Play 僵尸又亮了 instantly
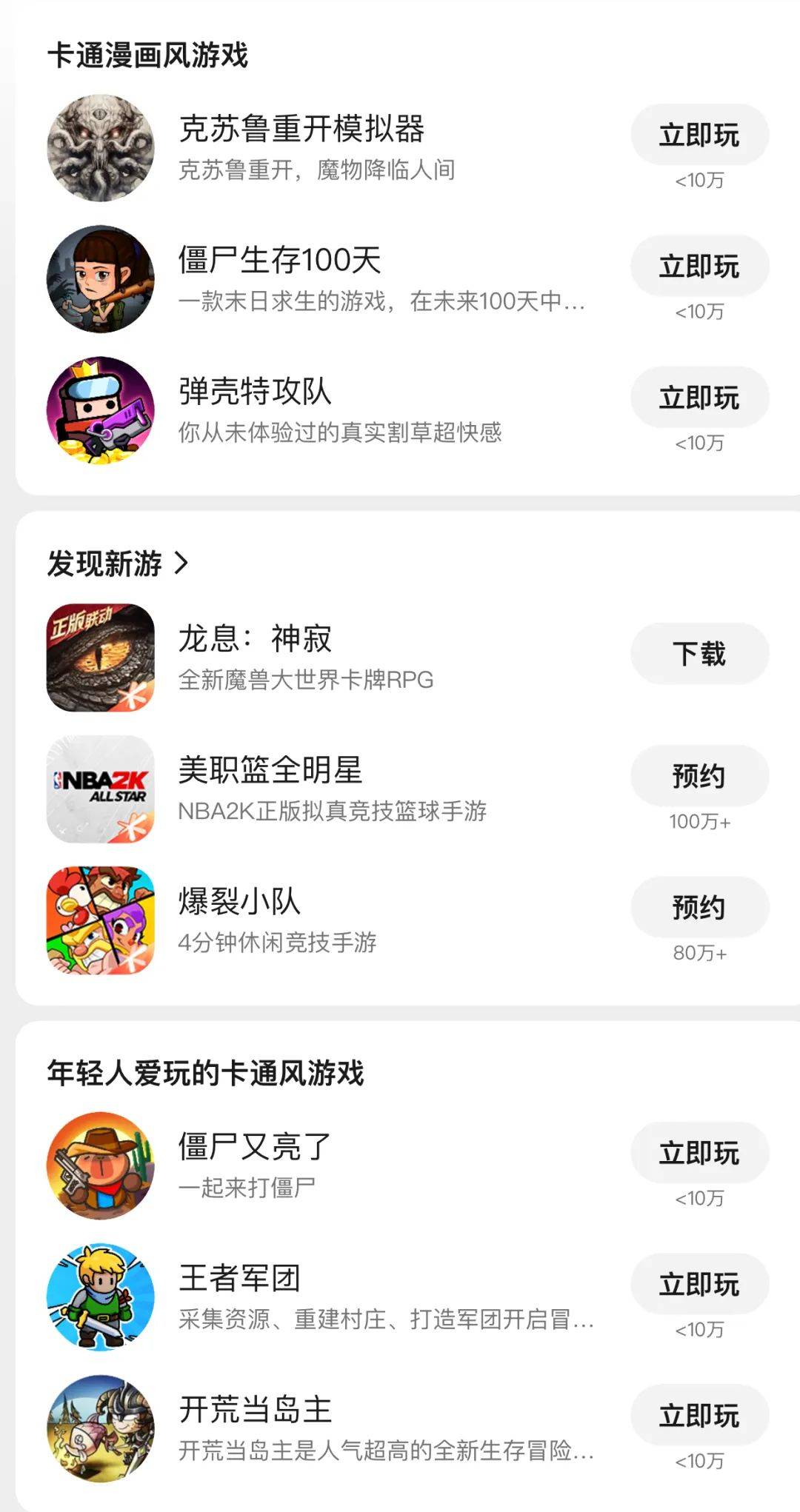 tap(699, 1153)
